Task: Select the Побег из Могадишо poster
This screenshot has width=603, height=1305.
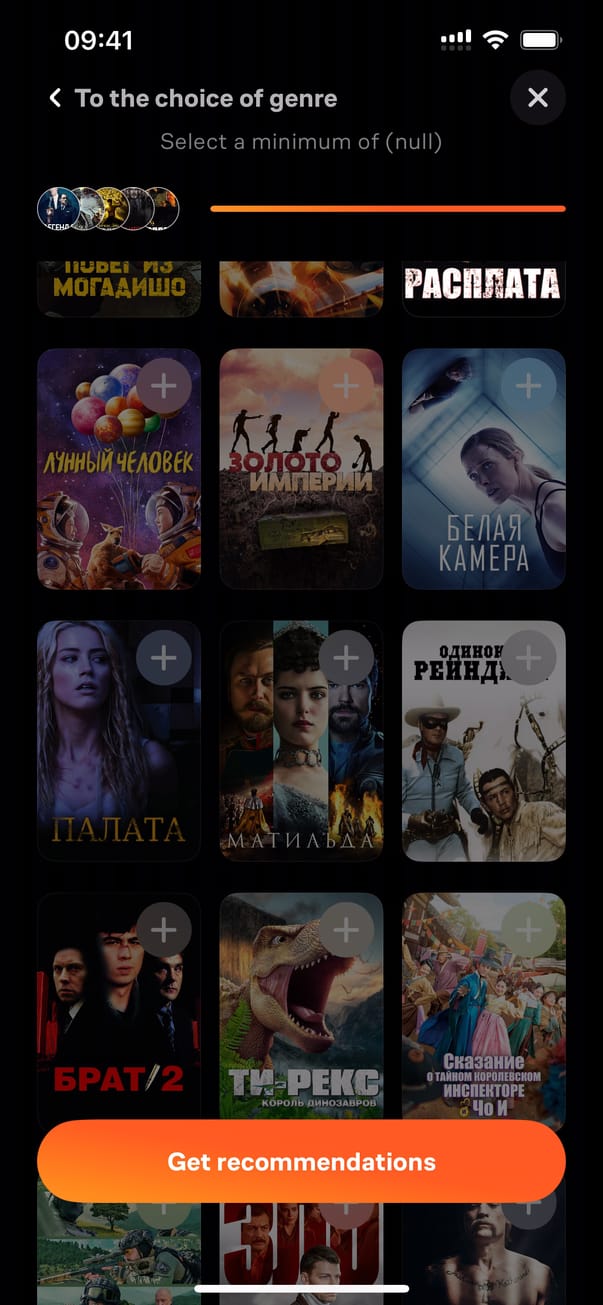Action: (119, 287)
